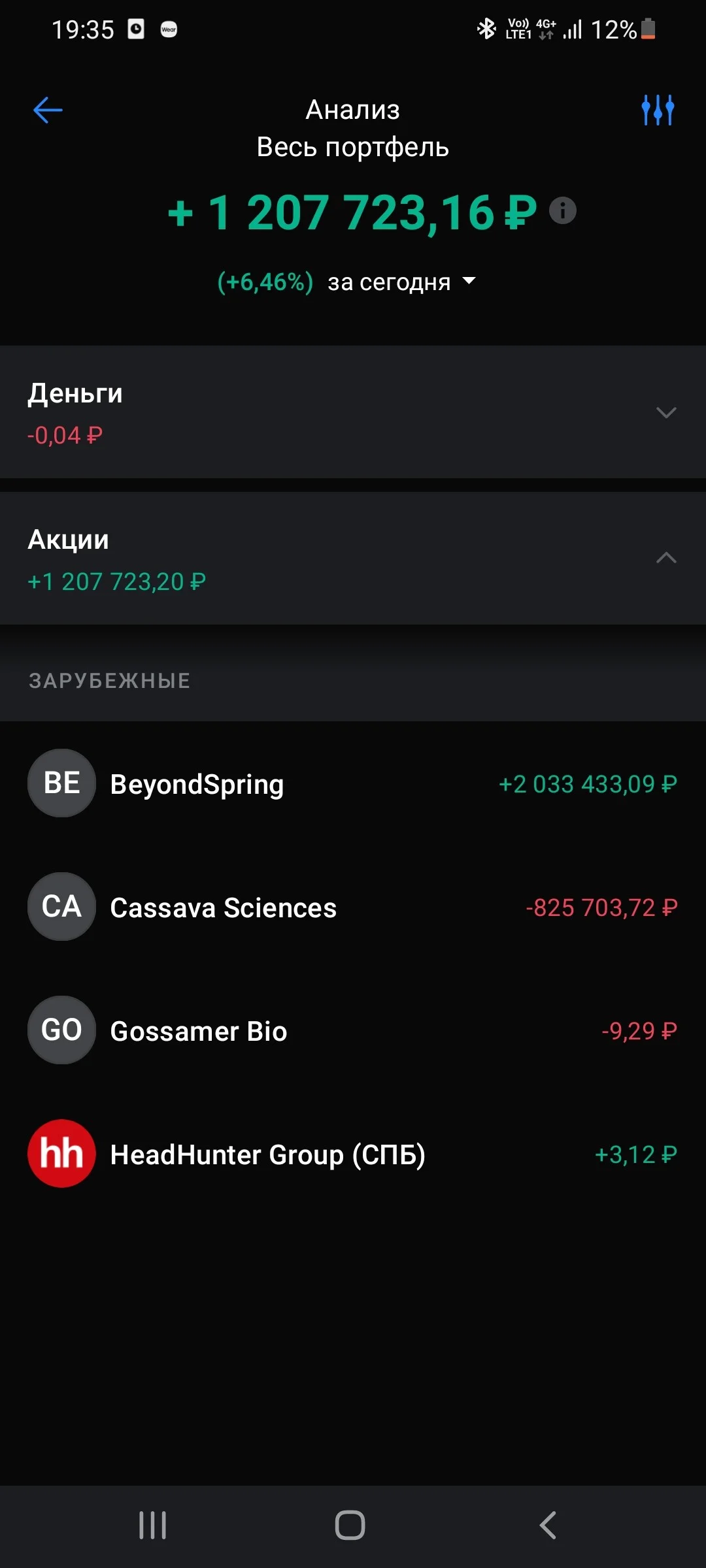Viewport: 706px width, 1568px height.
Task: Expand the Деньги section
Action: (x=353, y=412)
